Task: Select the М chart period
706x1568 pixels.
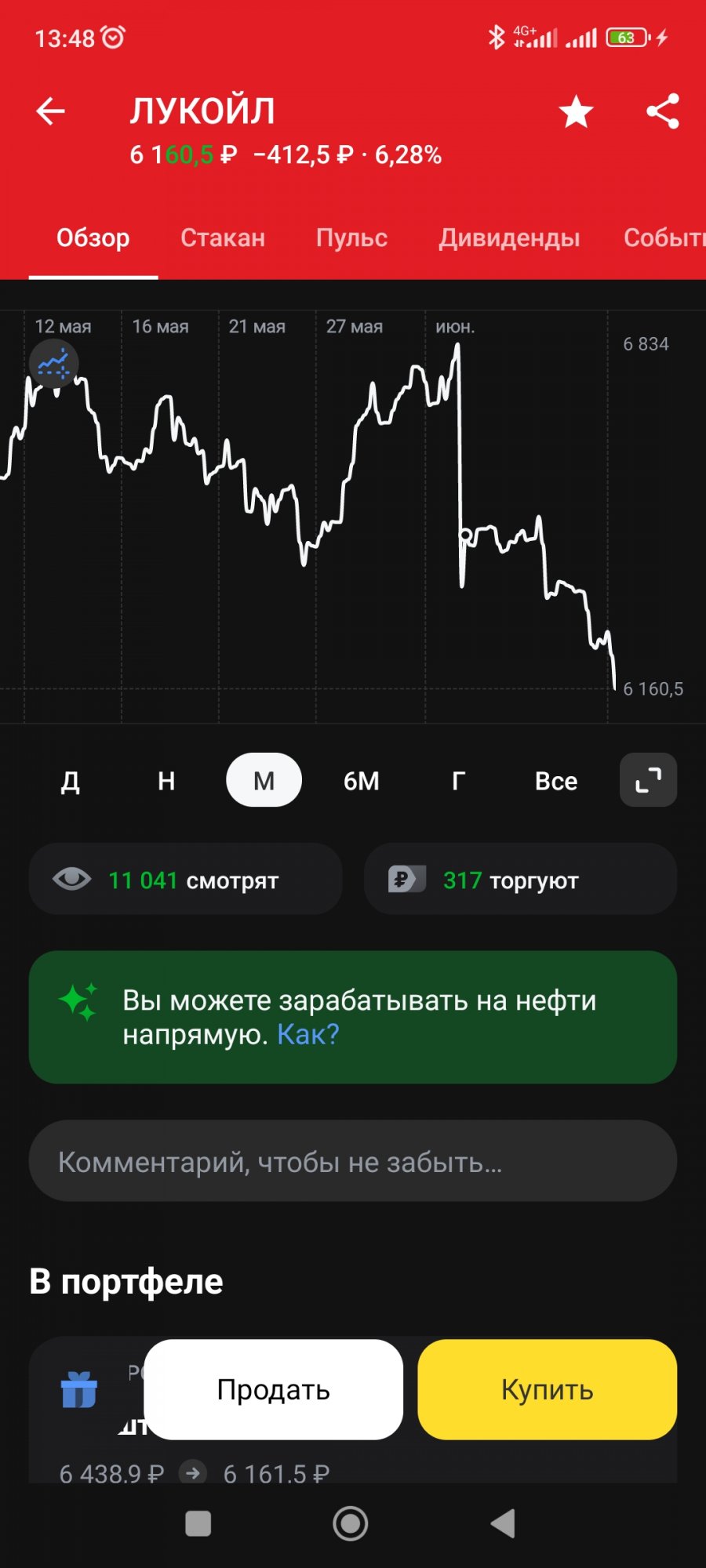Action: point(264,780)
